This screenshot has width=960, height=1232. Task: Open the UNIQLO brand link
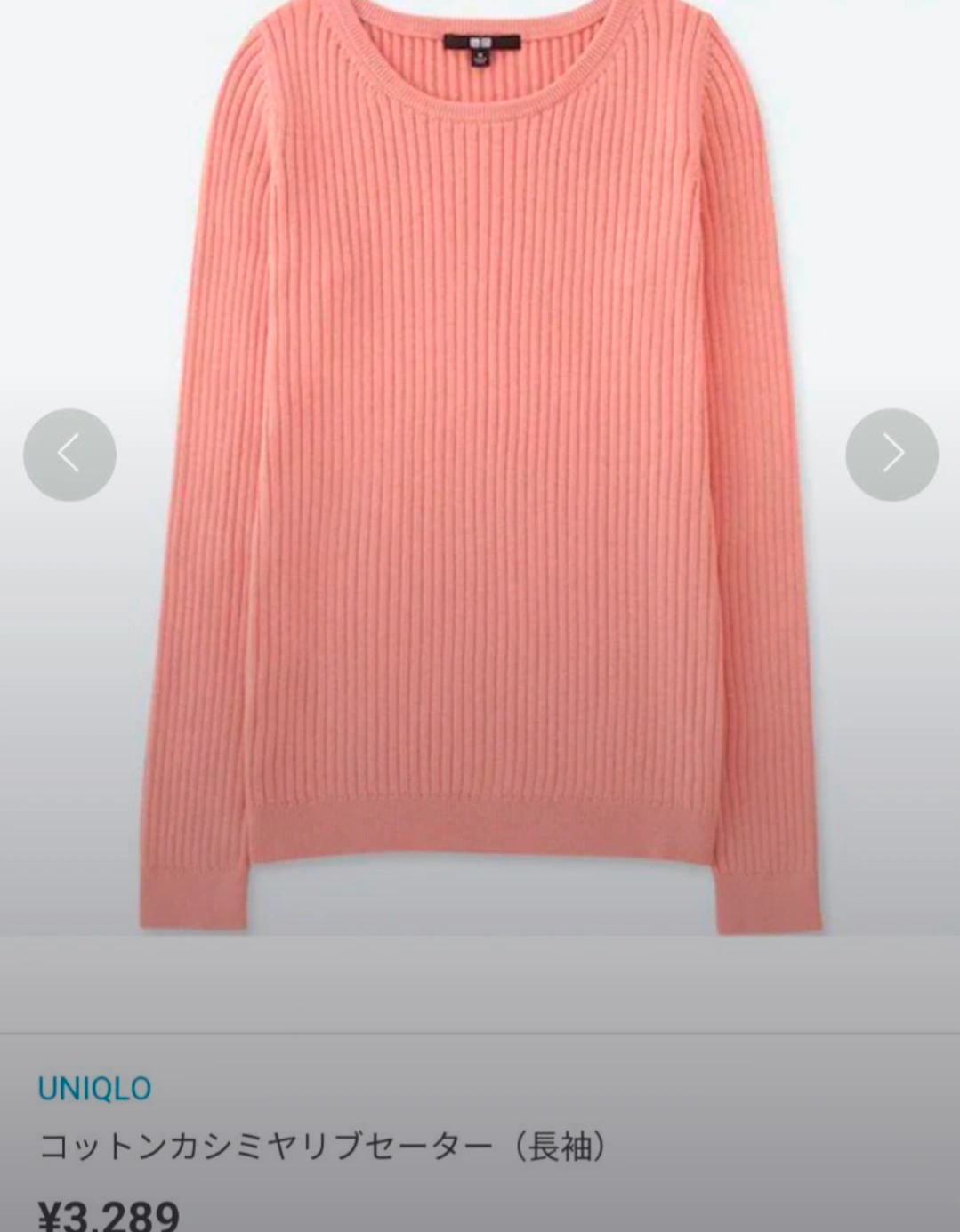coord(94,1089)
